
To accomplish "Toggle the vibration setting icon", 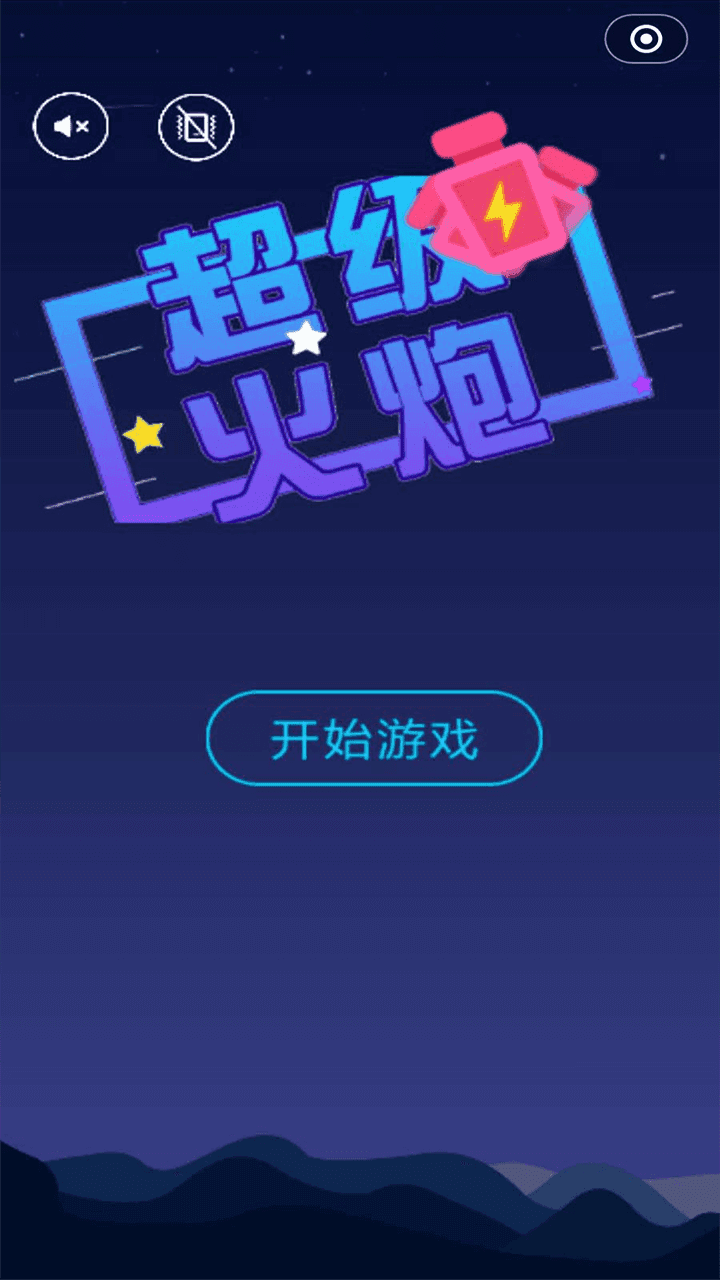I will (x=196, y=127).
